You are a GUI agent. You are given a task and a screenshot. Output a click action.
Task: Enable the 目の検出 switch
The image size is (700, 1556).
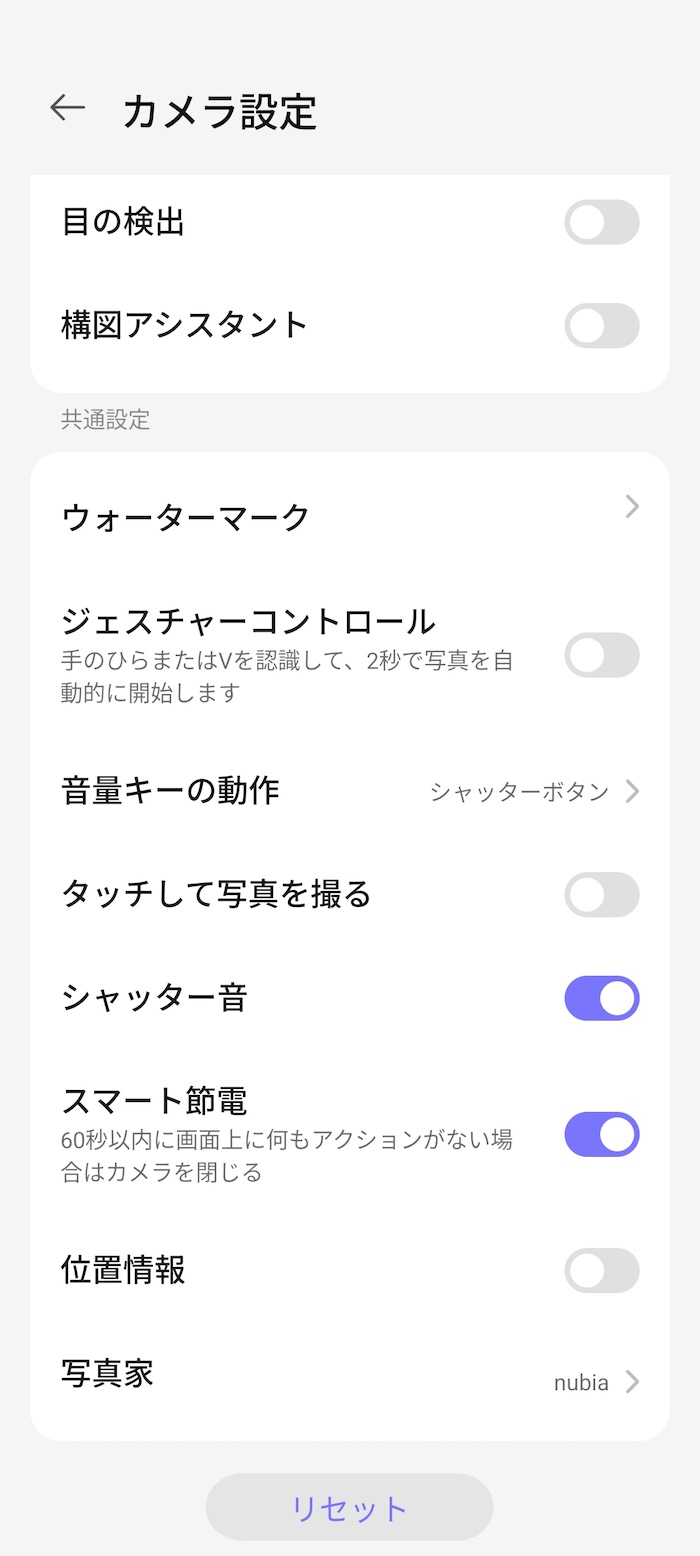pyautogui.click(x=601, y=222)
